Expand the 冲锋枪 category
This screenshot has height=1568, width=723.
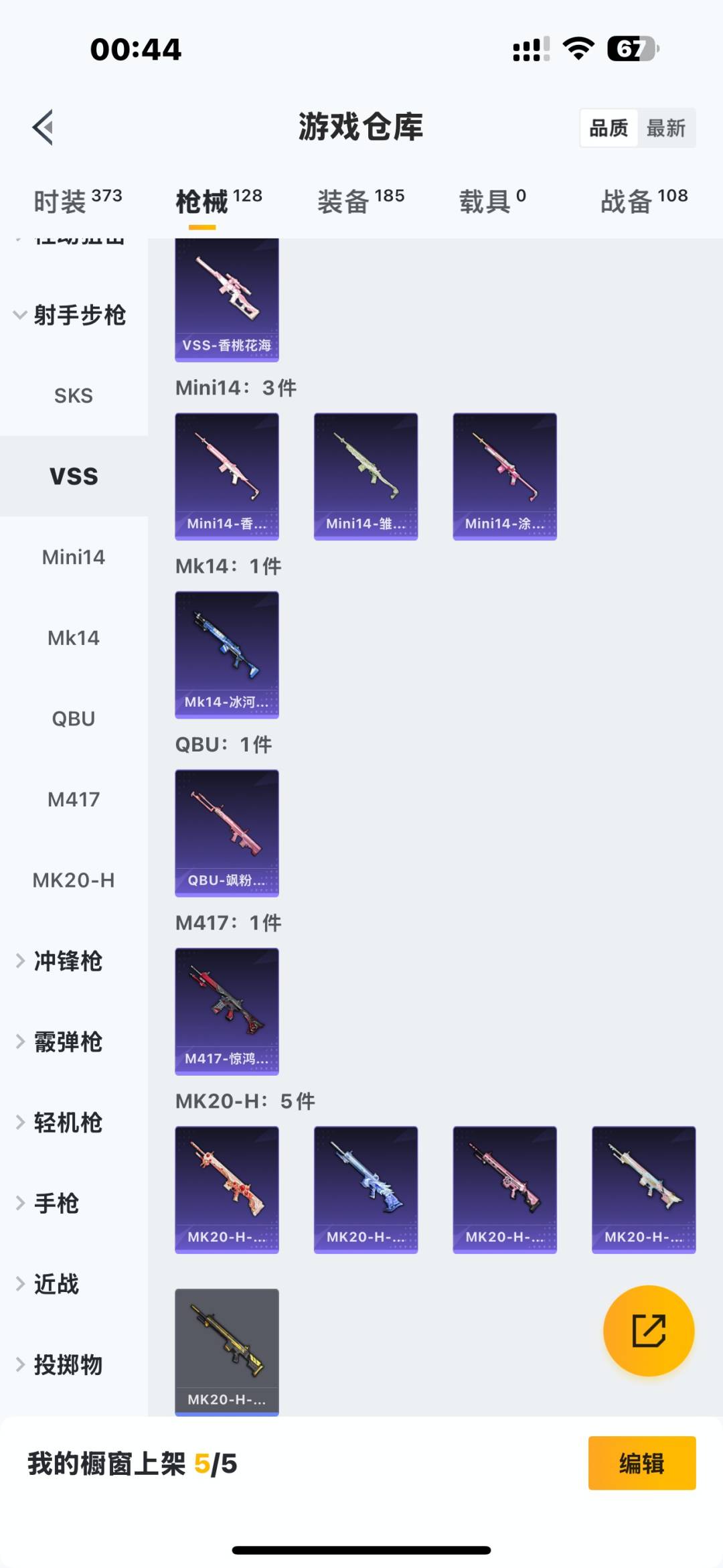pos(67,961)
